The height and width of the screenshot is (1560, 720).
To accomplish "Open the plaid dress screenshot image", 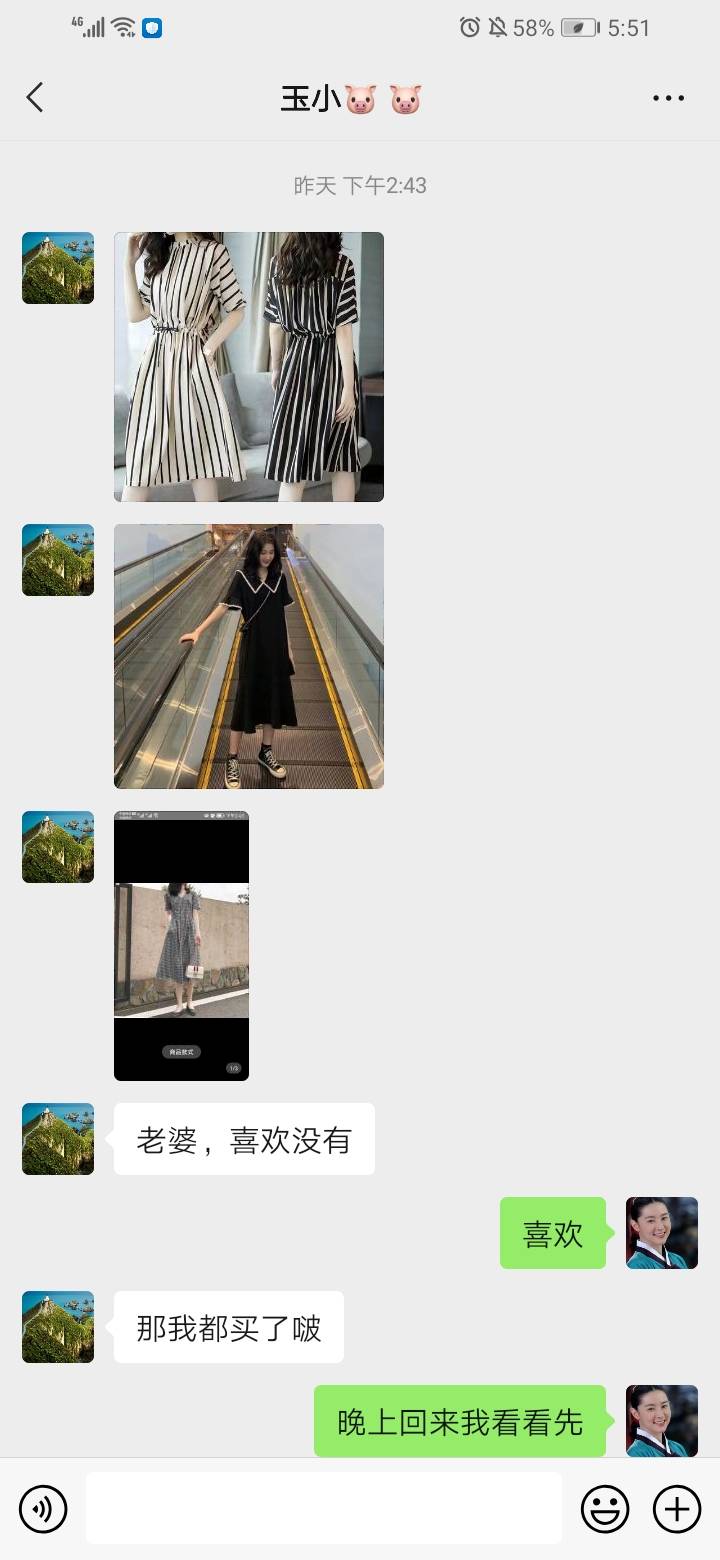I will pyautogui.click(x=181, y=946).
